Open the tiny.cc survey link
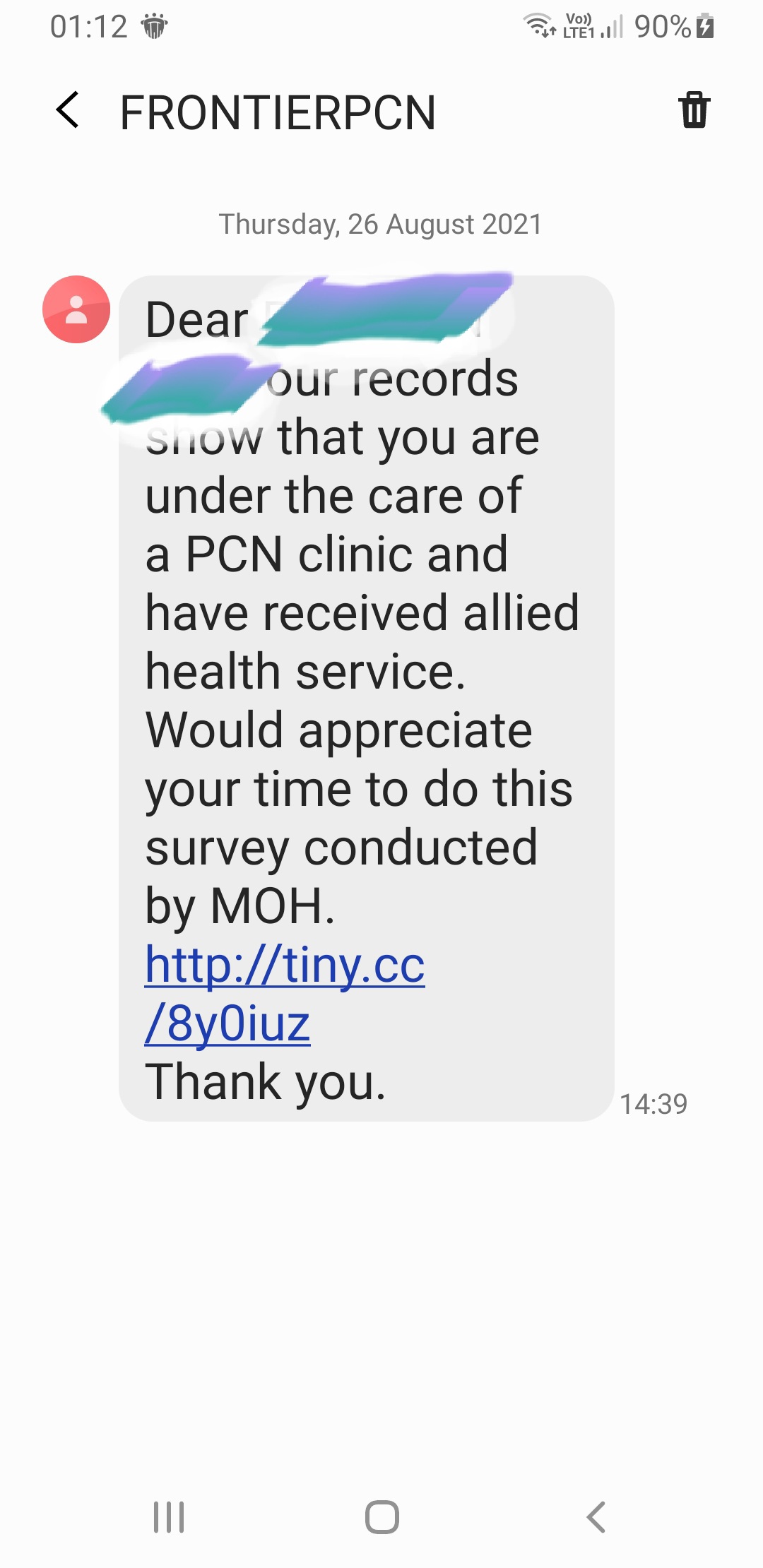This screenshot has height=1568, width=763. tap(284, 966)
